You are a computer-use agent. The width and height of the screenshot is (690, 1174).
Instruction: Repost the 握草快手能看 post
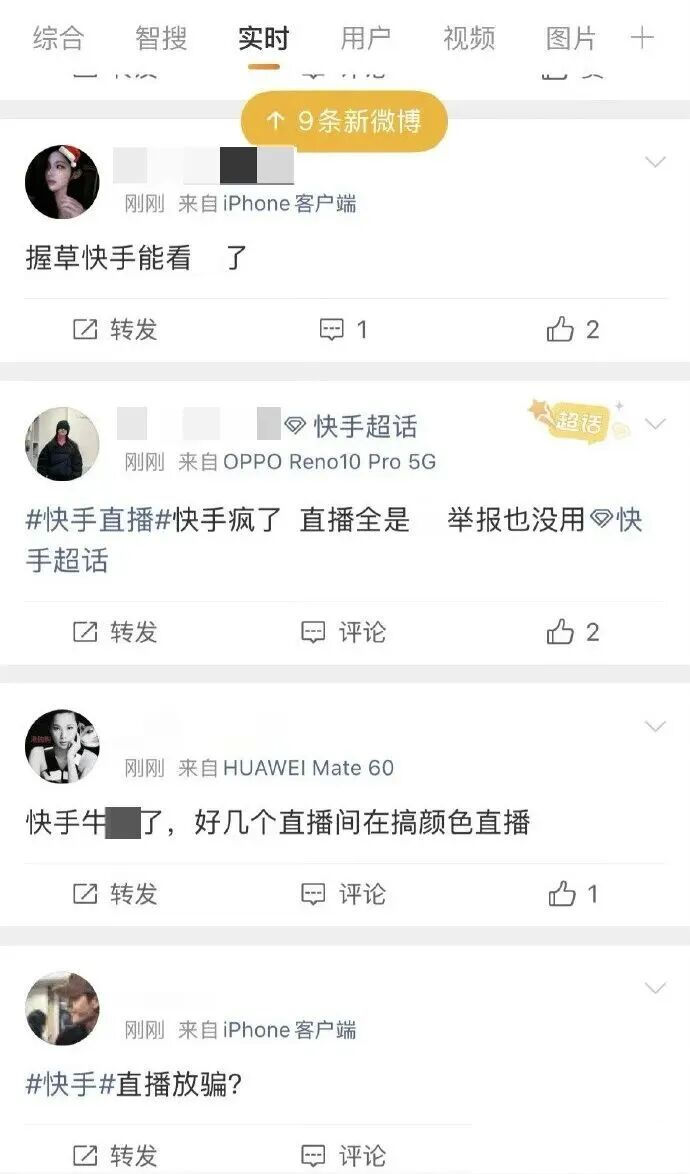coord(115,329)
